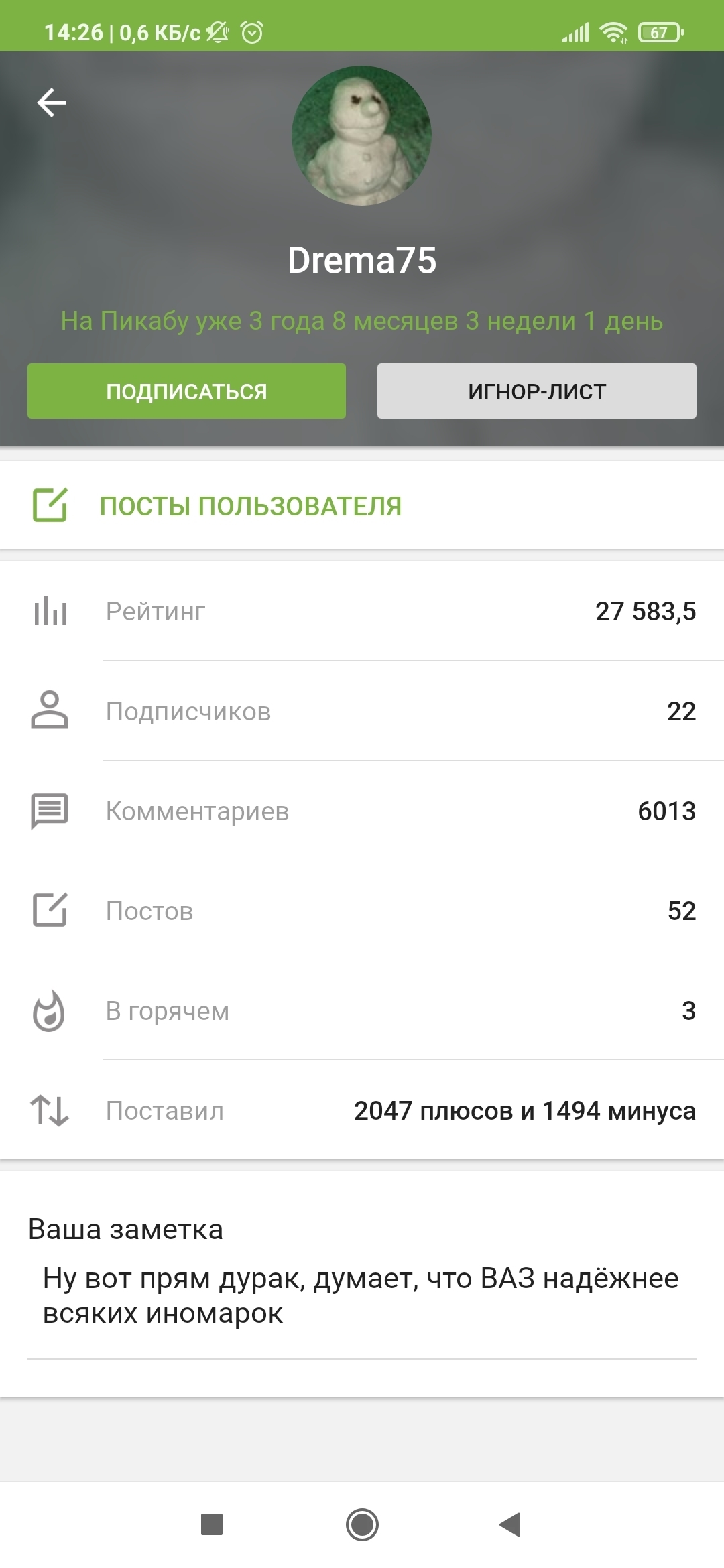View Drema75's profile avatar
This screenshot has width=724, height=1568.
(361, 136)
